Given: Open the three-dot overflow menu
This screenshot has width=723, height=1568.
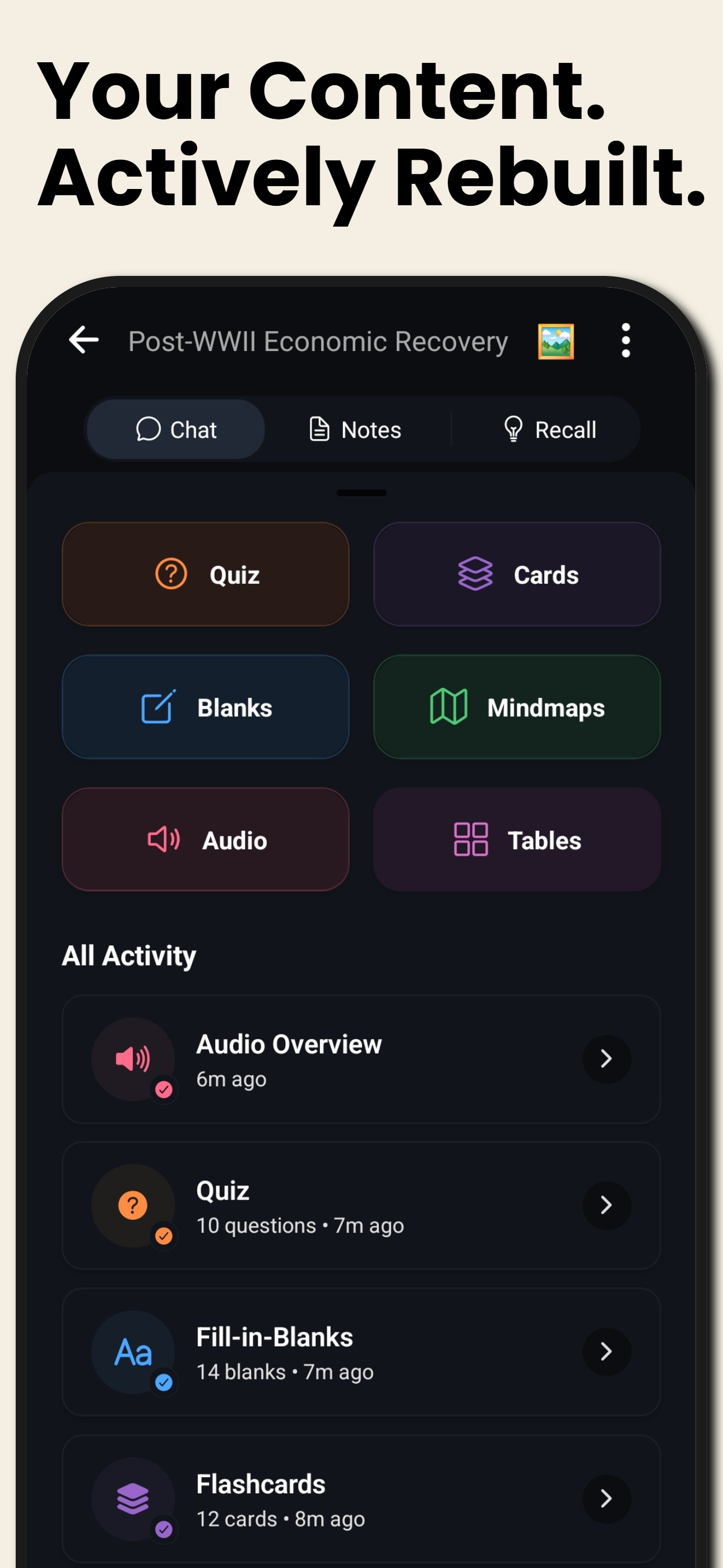Looking at the screenshot, I should click(625, 340).
